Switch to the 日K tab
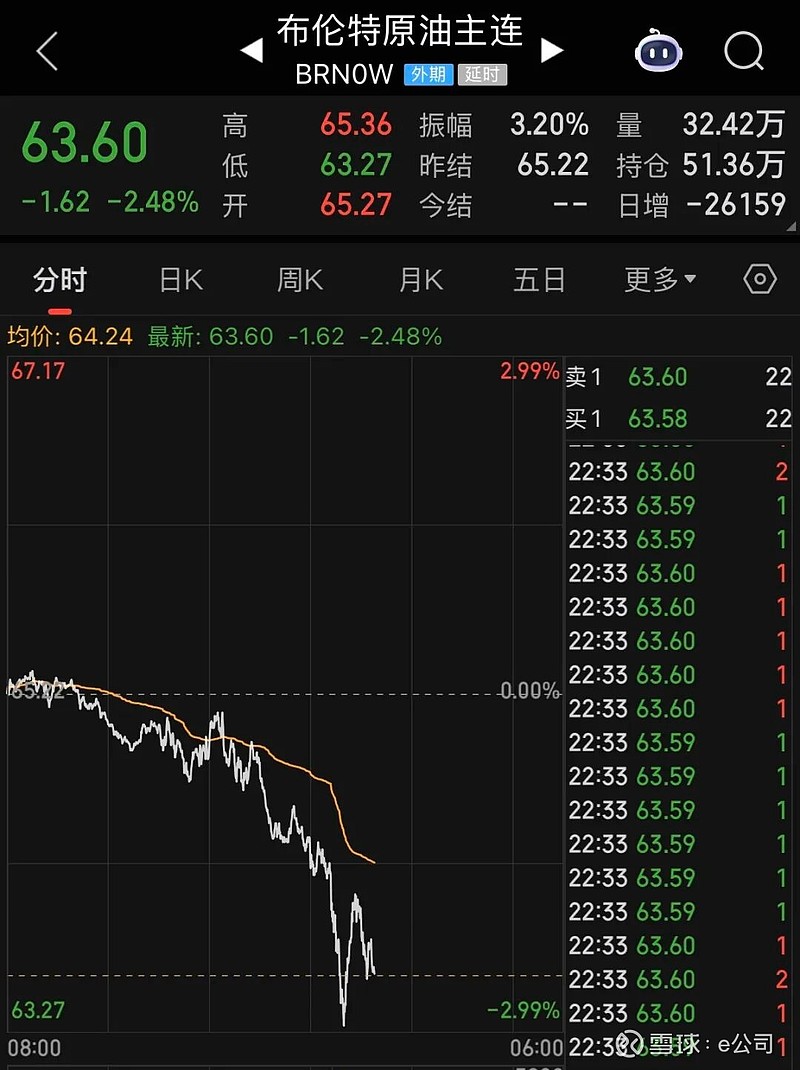The image size is (800, 1070). (x=181, y=280)
